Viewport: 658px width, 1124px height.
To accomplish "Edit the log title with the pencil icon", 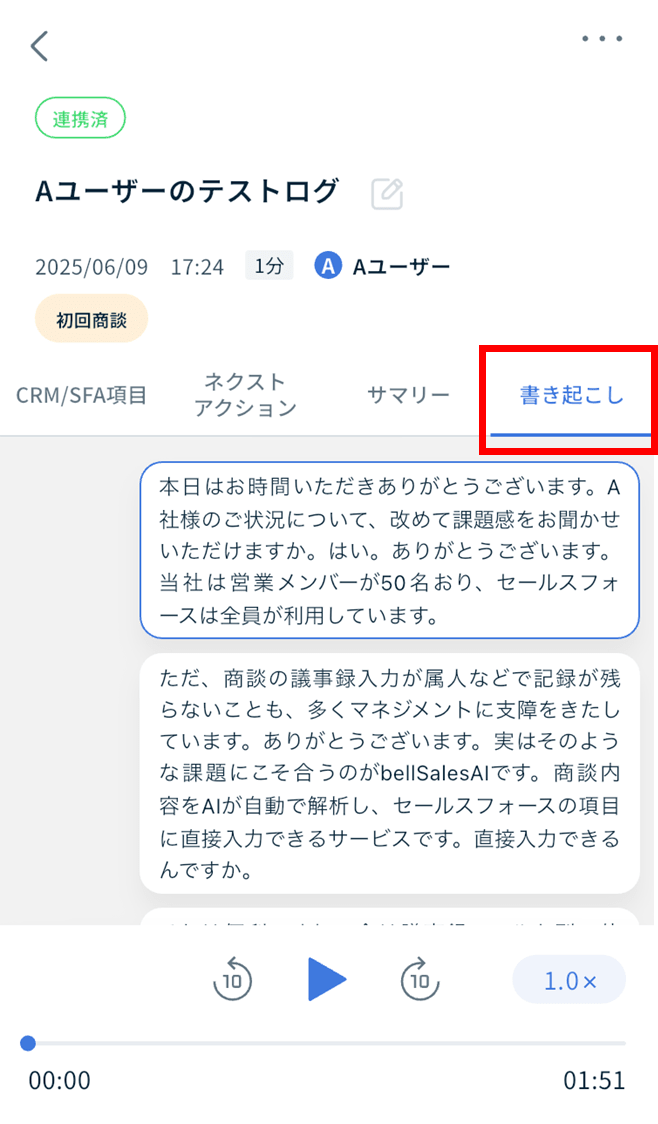I will click(x=386, y=193).
